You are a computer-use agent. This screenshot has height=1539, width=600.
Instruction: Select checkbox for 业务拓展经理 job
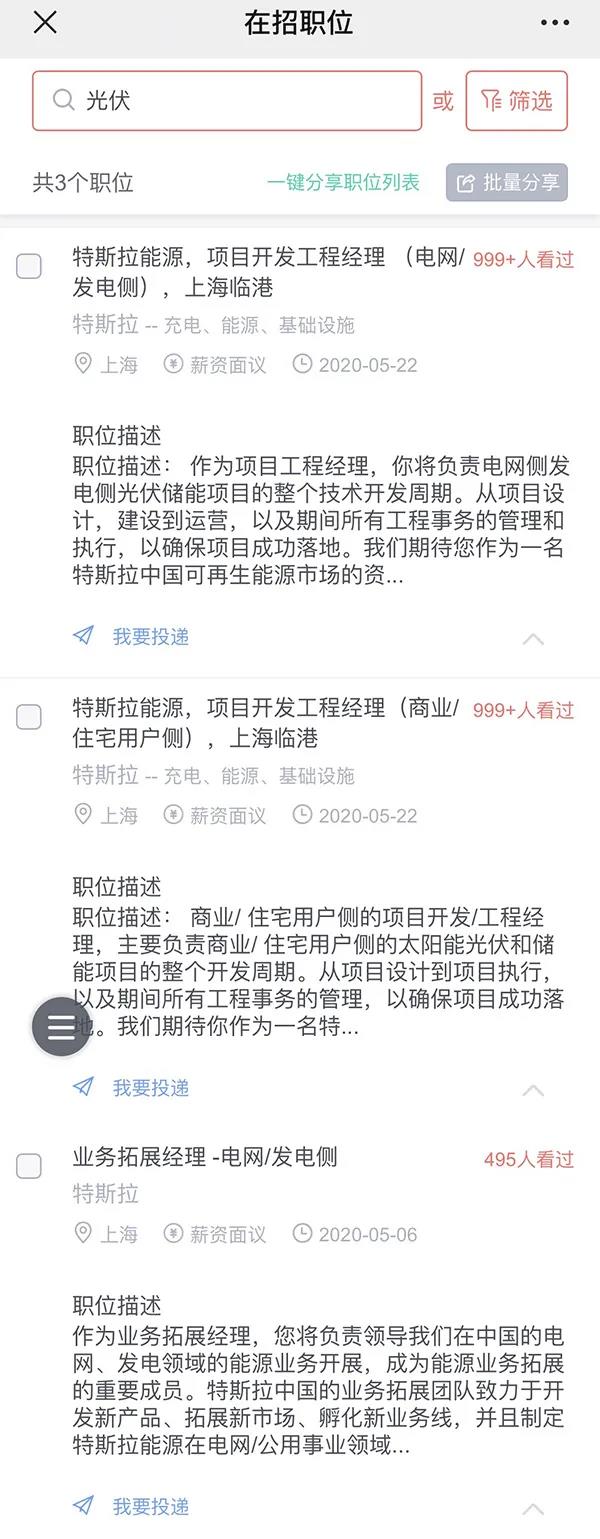[29, 1166]
